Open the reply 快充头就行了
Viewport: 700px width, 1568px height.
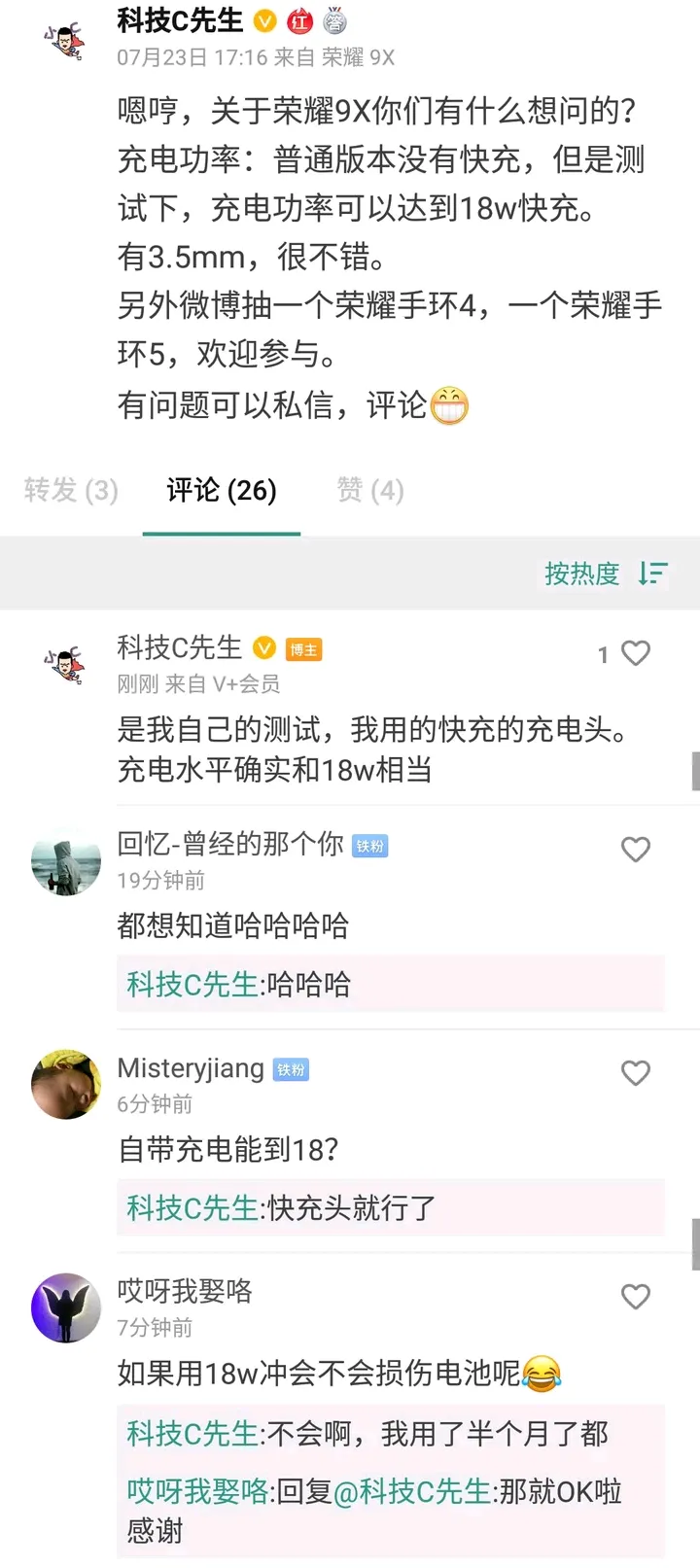click(389, 1207)
